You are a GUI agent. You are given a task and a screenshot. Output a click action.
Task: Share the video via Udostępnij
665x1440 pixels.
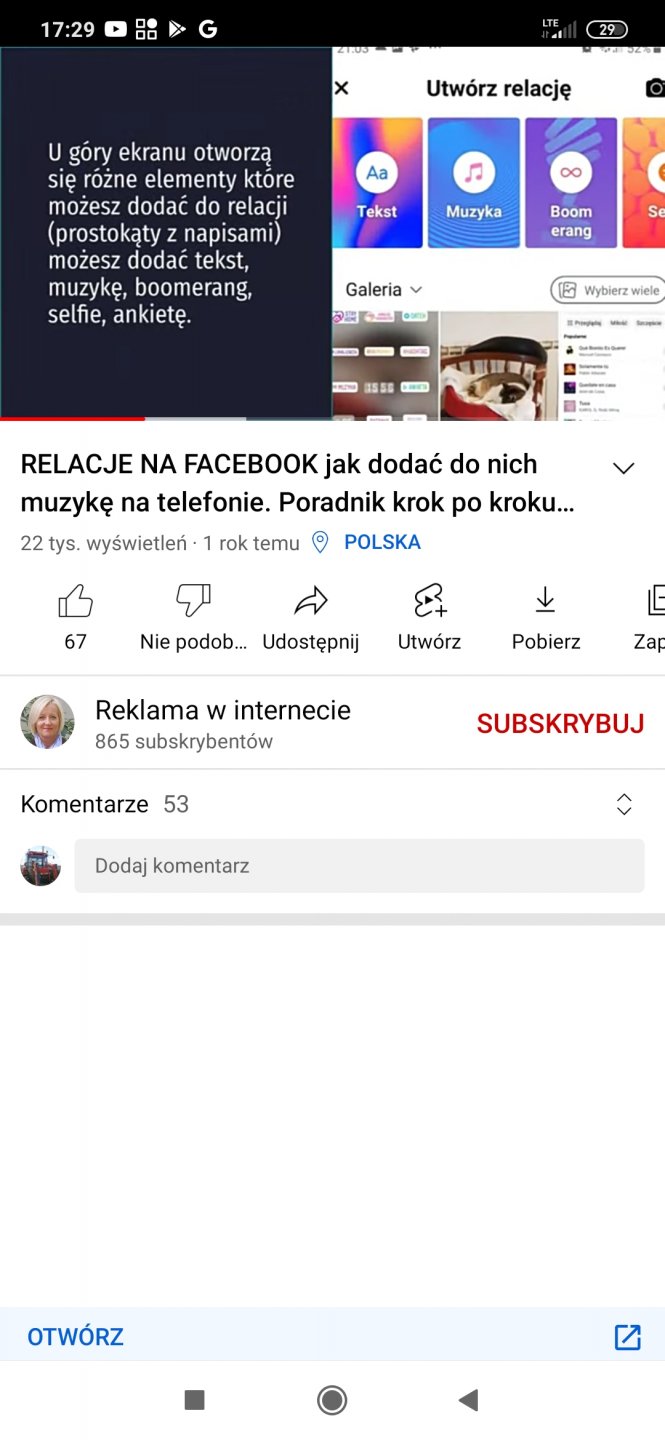click(x=310, y=615)
